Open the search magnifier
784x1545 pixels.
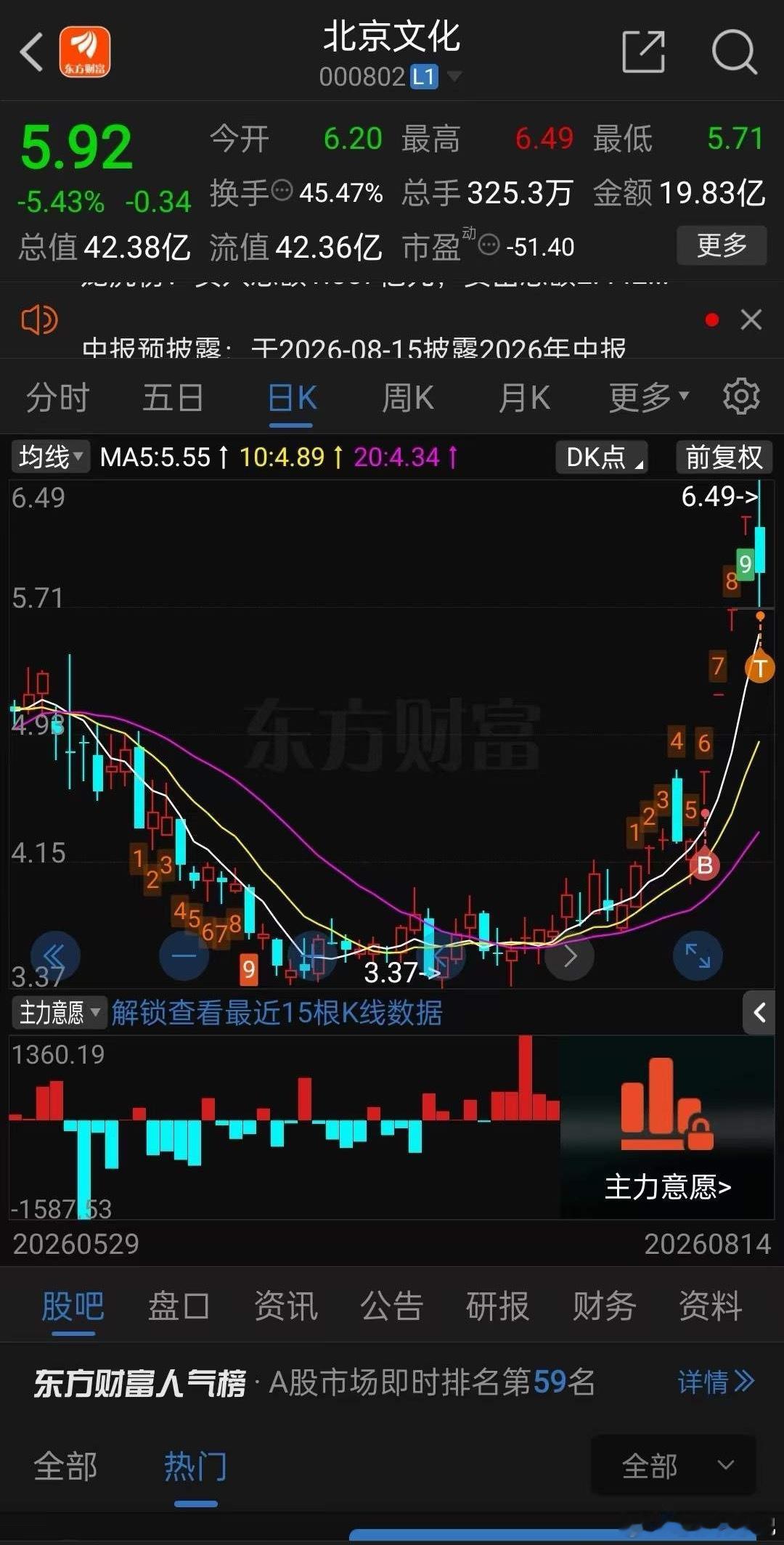pyautogui.click(x=734, y=52)
